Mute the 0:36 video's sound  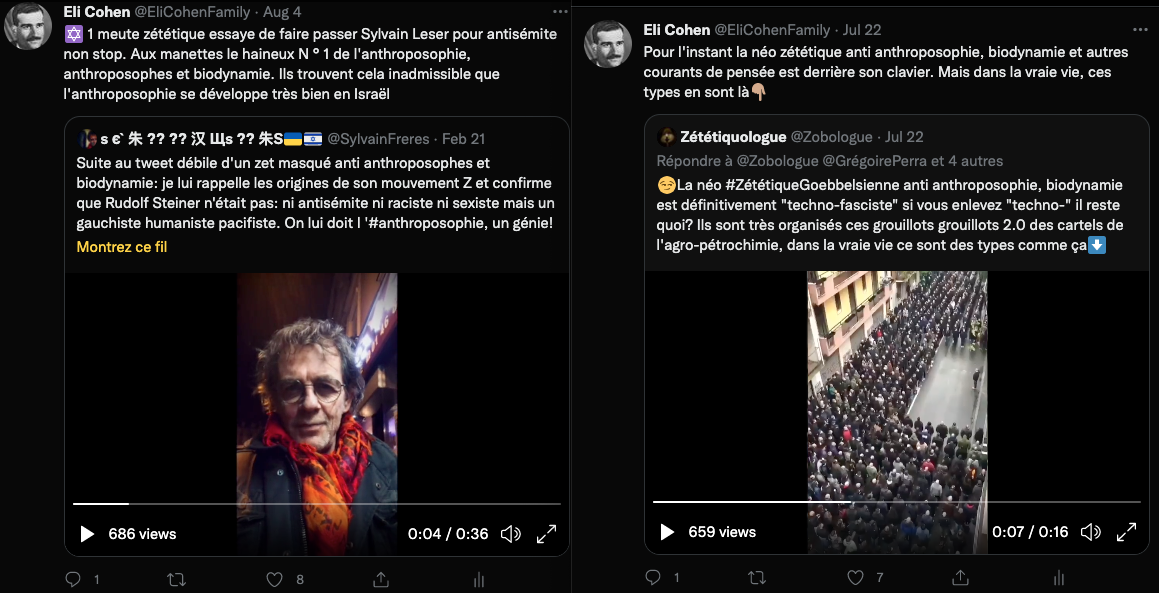510,534
